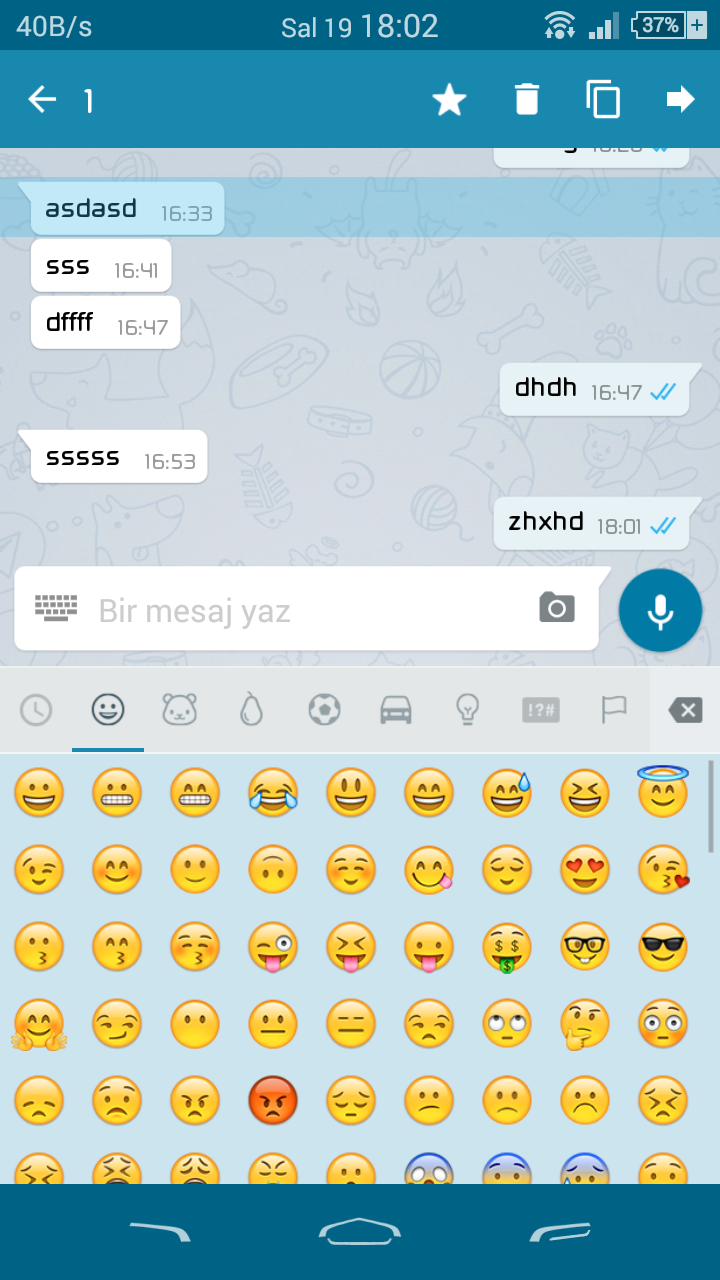Viewport: 720px width, 1280px height.
Task: Switch to food emoji tab
Action: coord(251,710)
